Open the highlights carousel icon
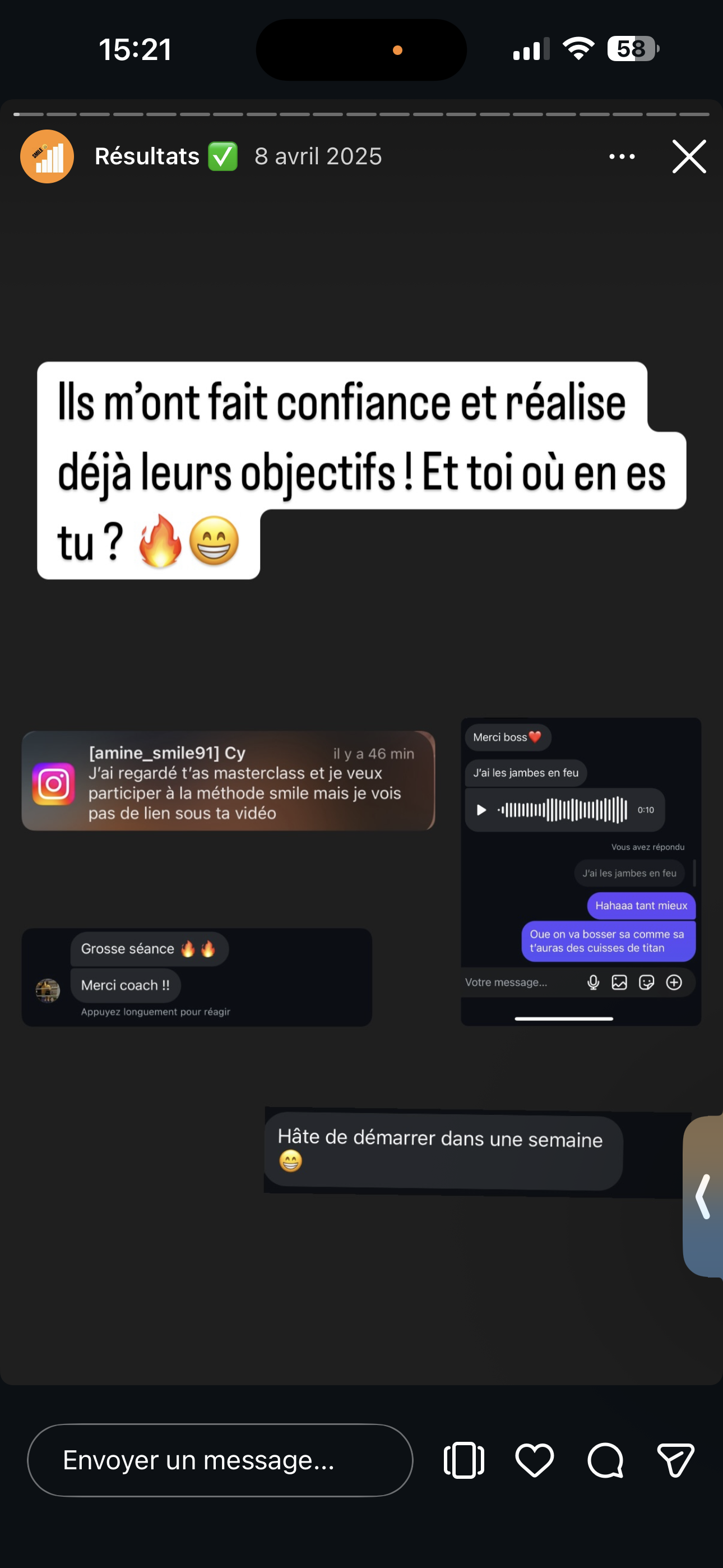 [464, 1460]
